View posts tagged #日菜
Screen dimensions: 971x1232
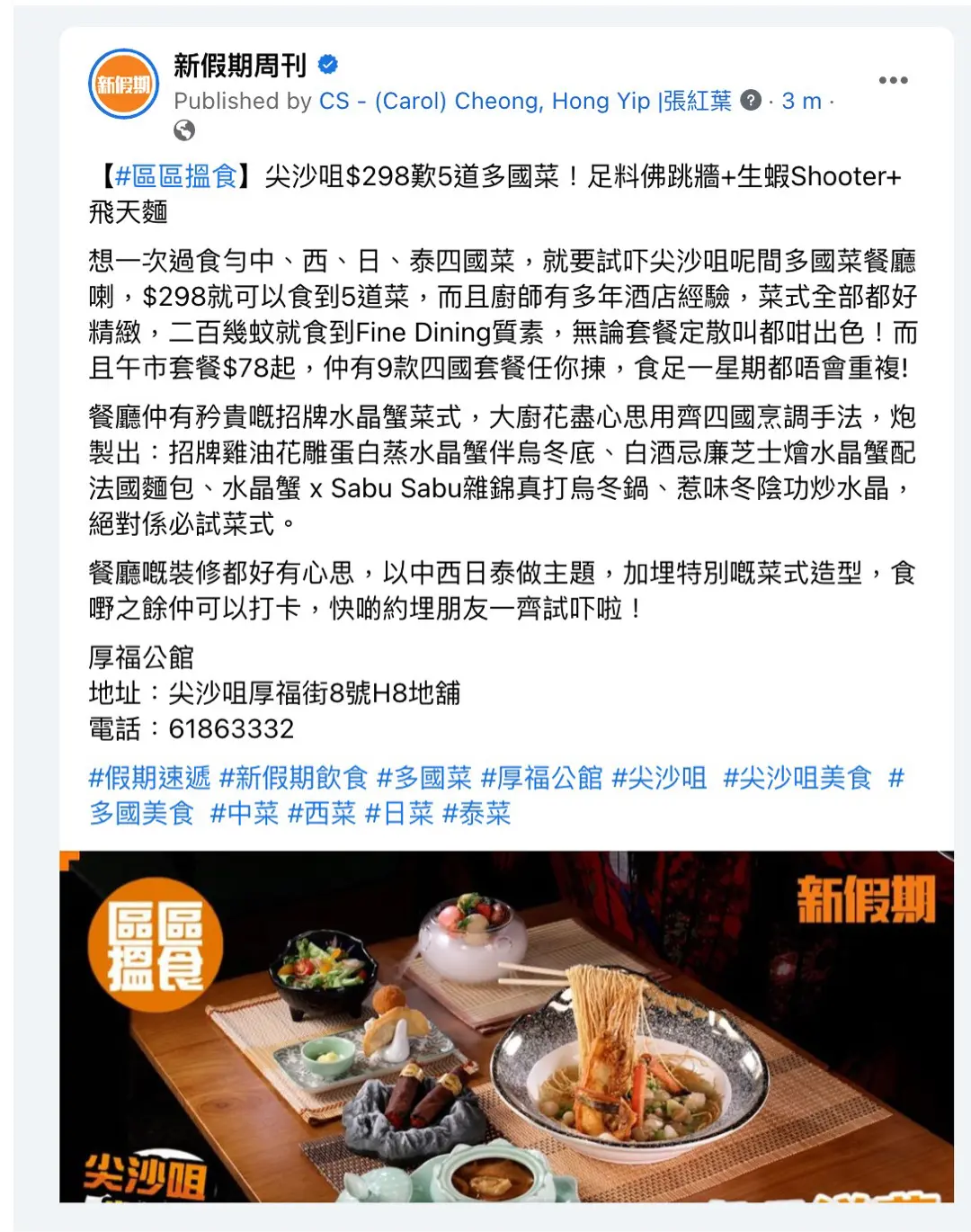398,814
